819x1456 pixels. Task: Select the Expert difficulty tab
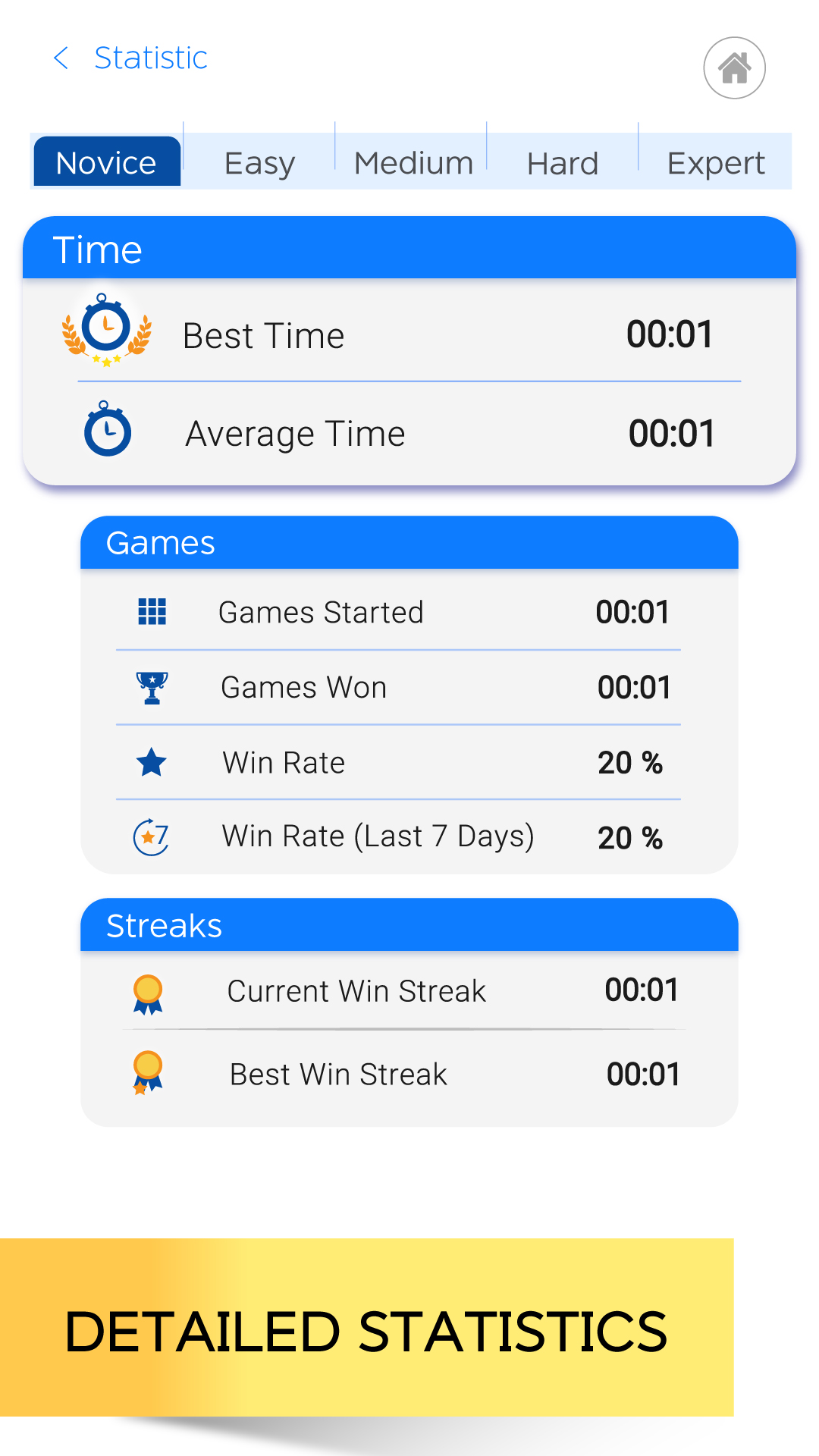(715, 162)
